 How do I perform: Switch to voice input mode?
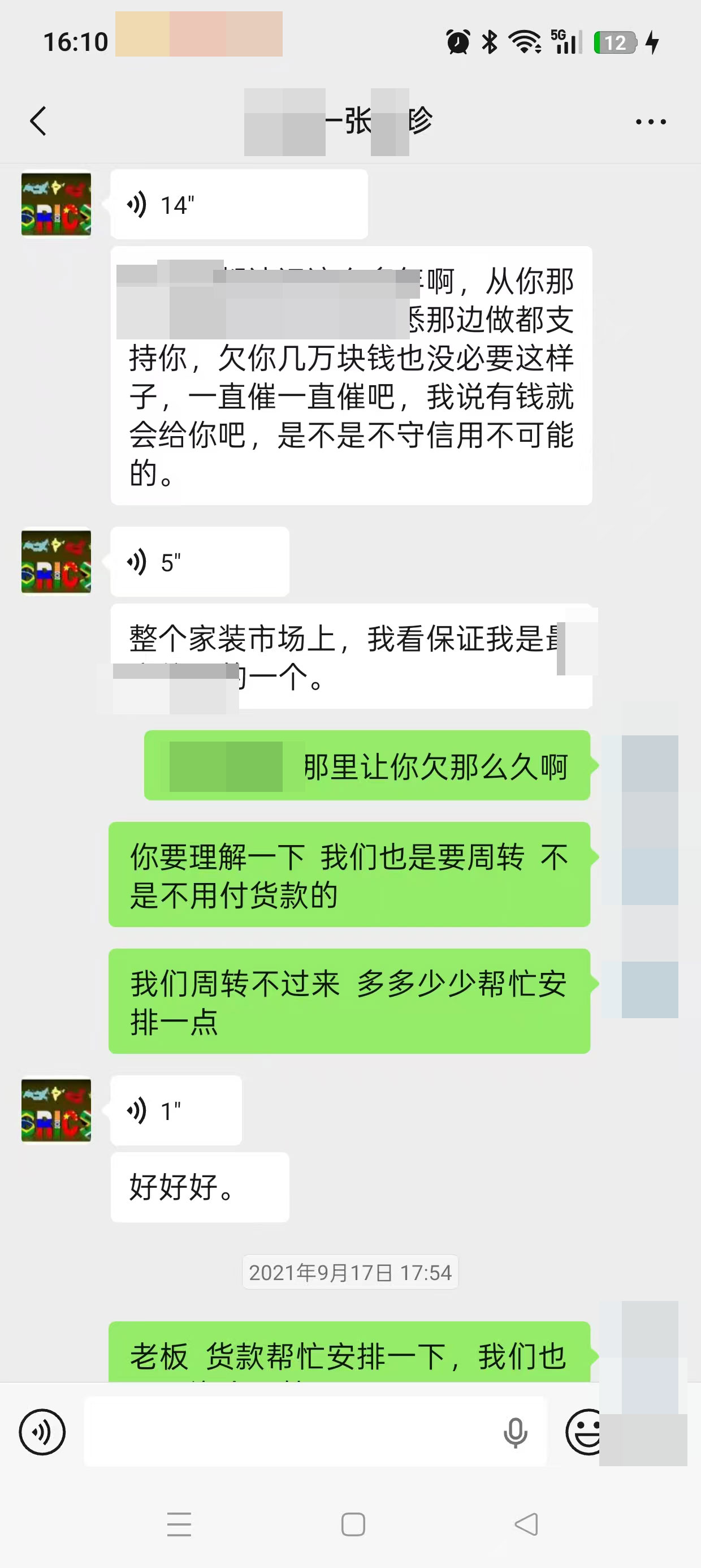click(42, 1432)
